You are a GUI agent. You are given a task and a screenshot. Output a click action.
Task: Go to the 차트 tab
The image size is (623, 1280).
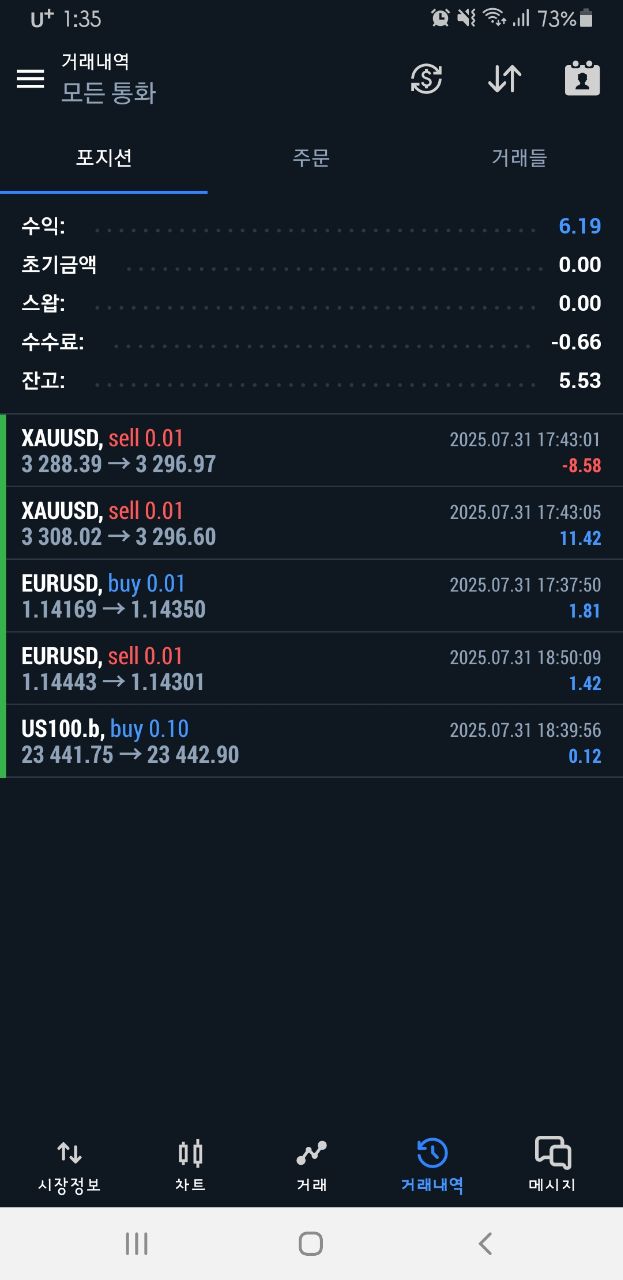click(x=190, y=1166)
